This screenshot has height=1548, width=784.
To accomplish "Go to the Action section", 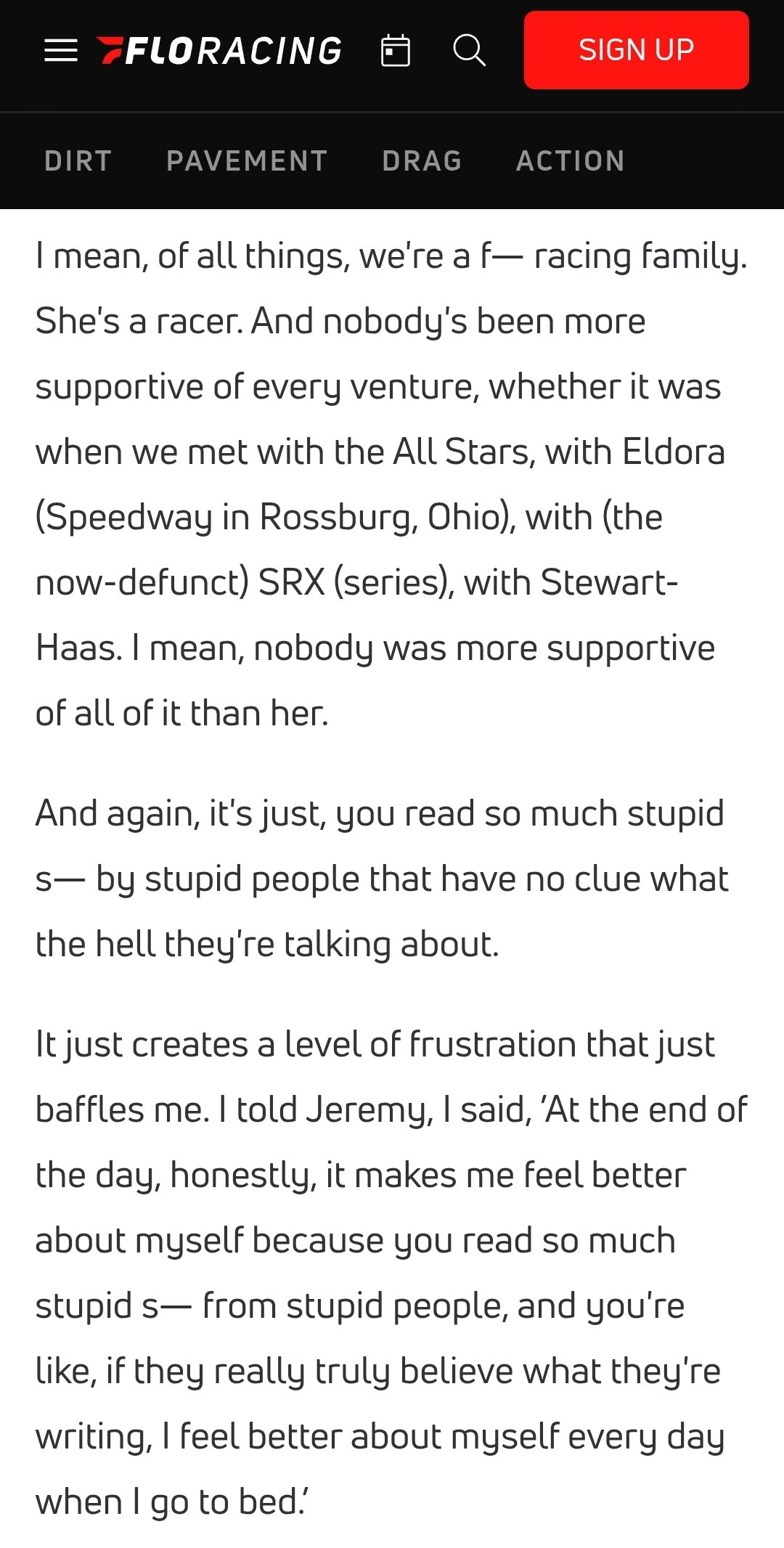I will pyautogui.click(x=571, y=160).
